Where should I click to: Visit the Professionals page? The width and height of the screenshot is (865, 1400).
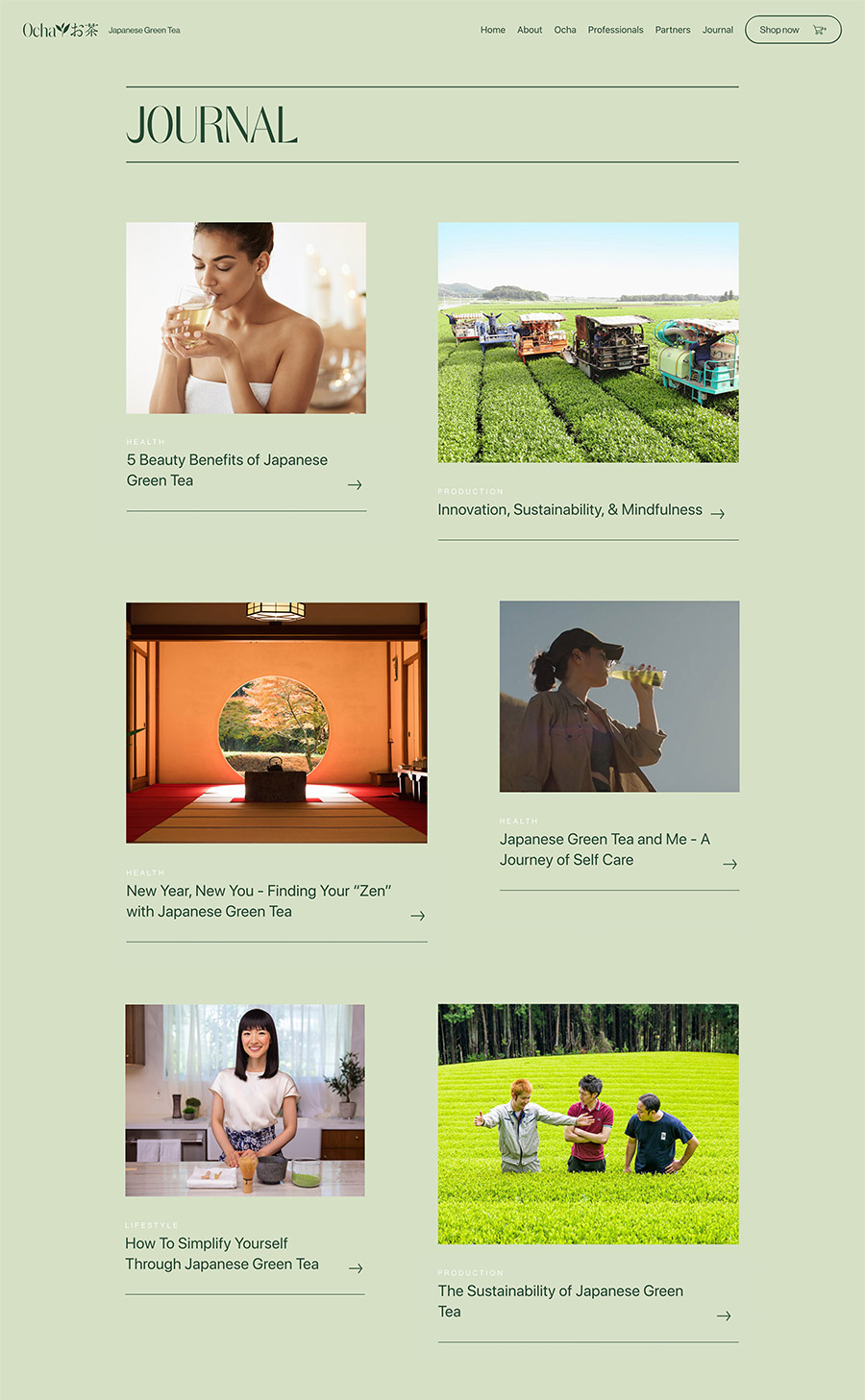[615, 30]
